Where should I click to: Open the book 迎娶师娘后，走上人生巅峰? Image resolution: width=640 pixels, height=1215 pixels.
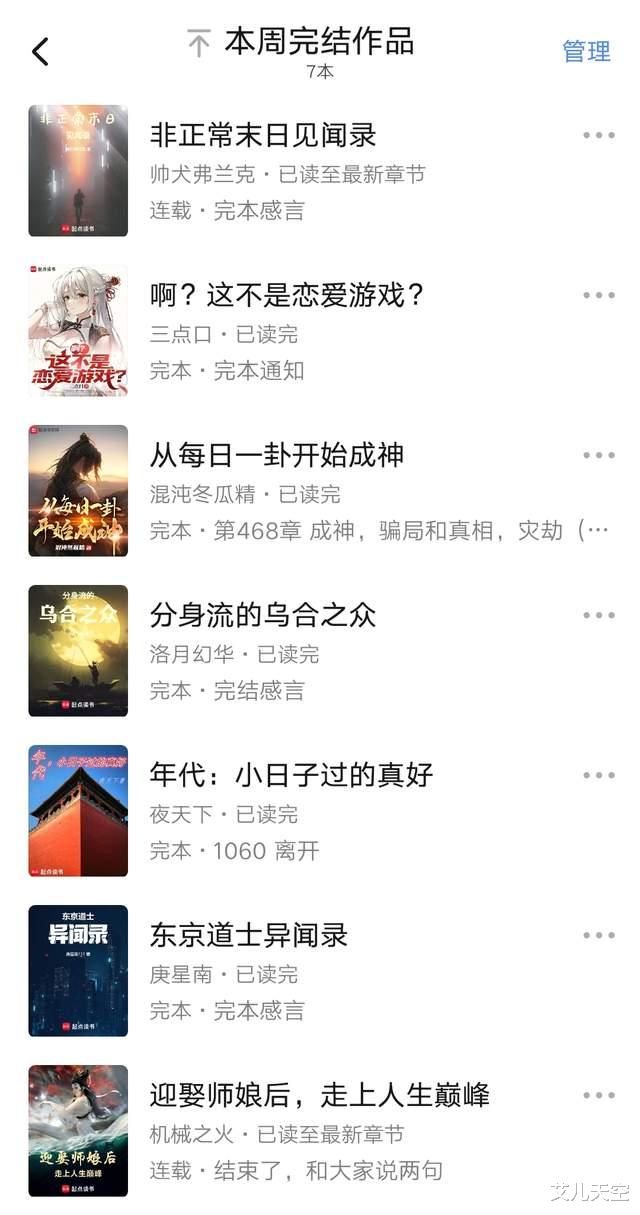319,1095
